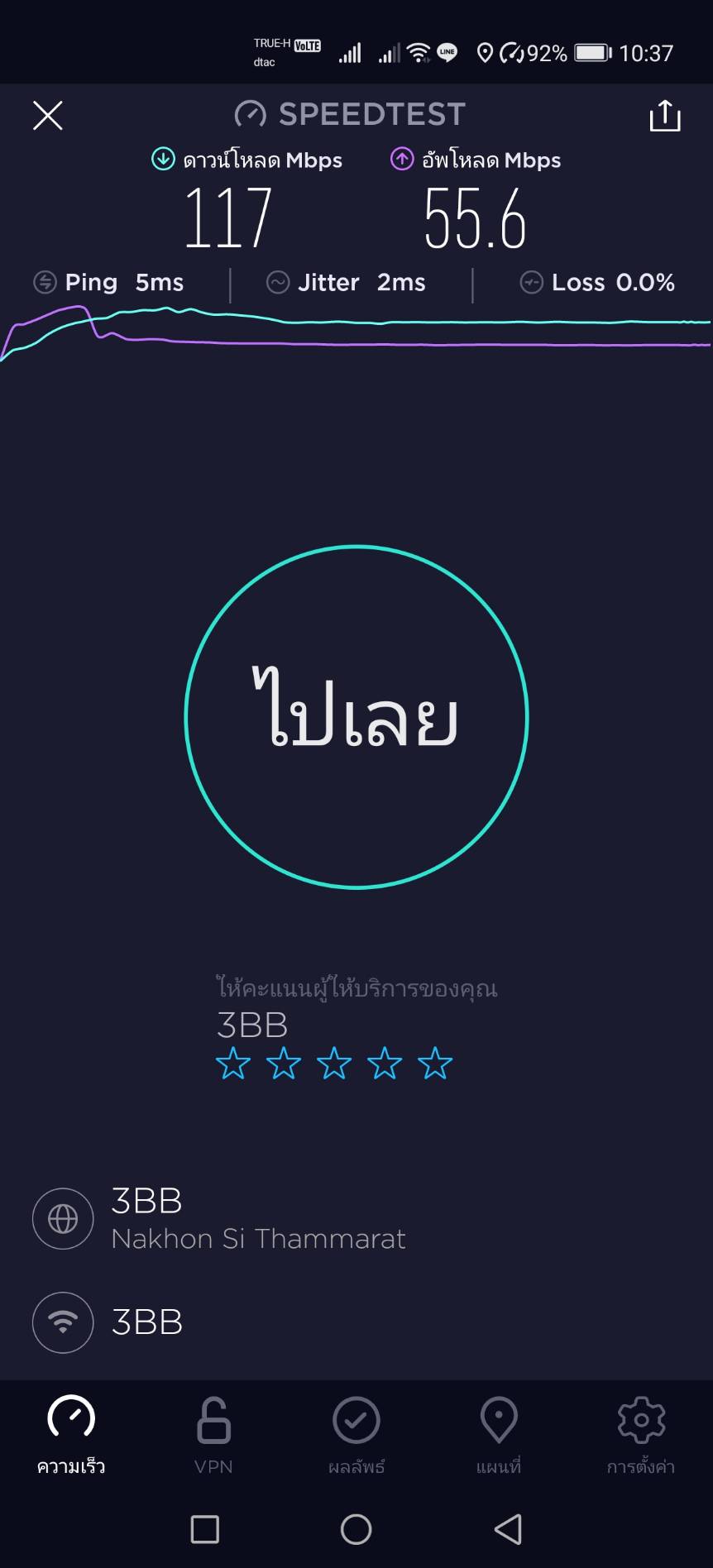Screen dimensions: 713x1568
Task: Give 3BB a three-star rating
Action: tap(334, 1064)
